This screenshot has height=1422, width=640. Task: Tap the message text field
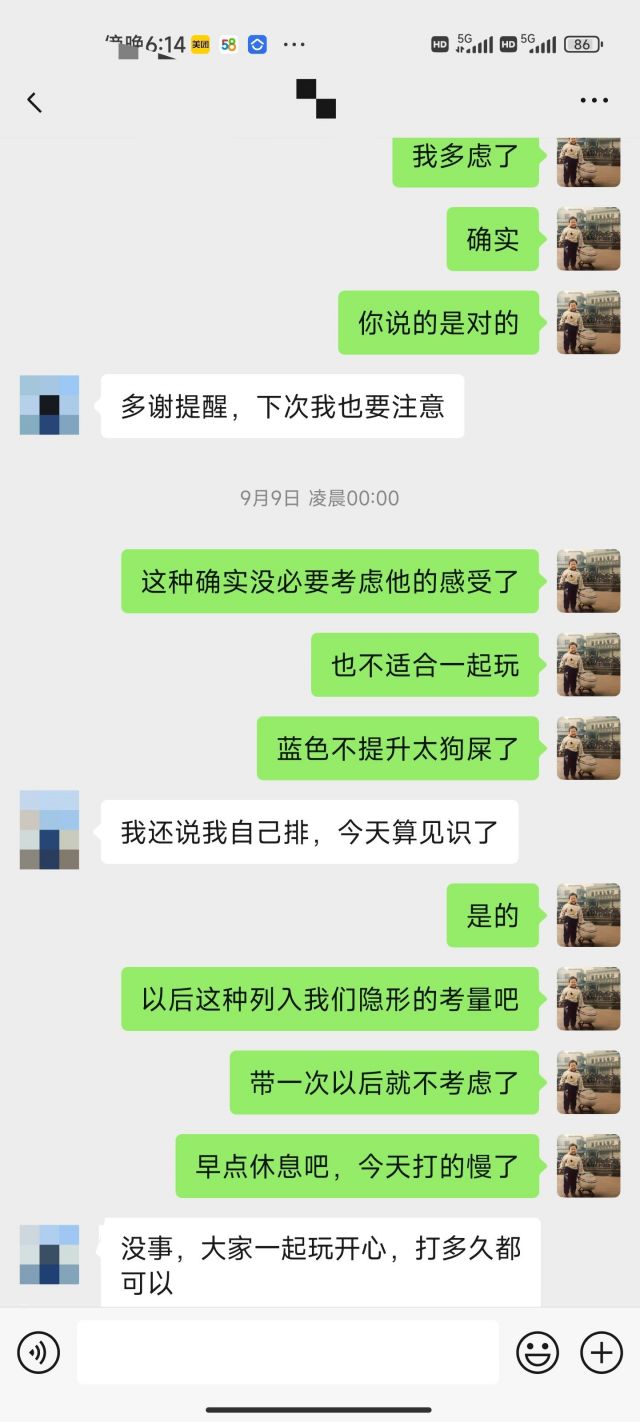click(x=288, y=1352)
